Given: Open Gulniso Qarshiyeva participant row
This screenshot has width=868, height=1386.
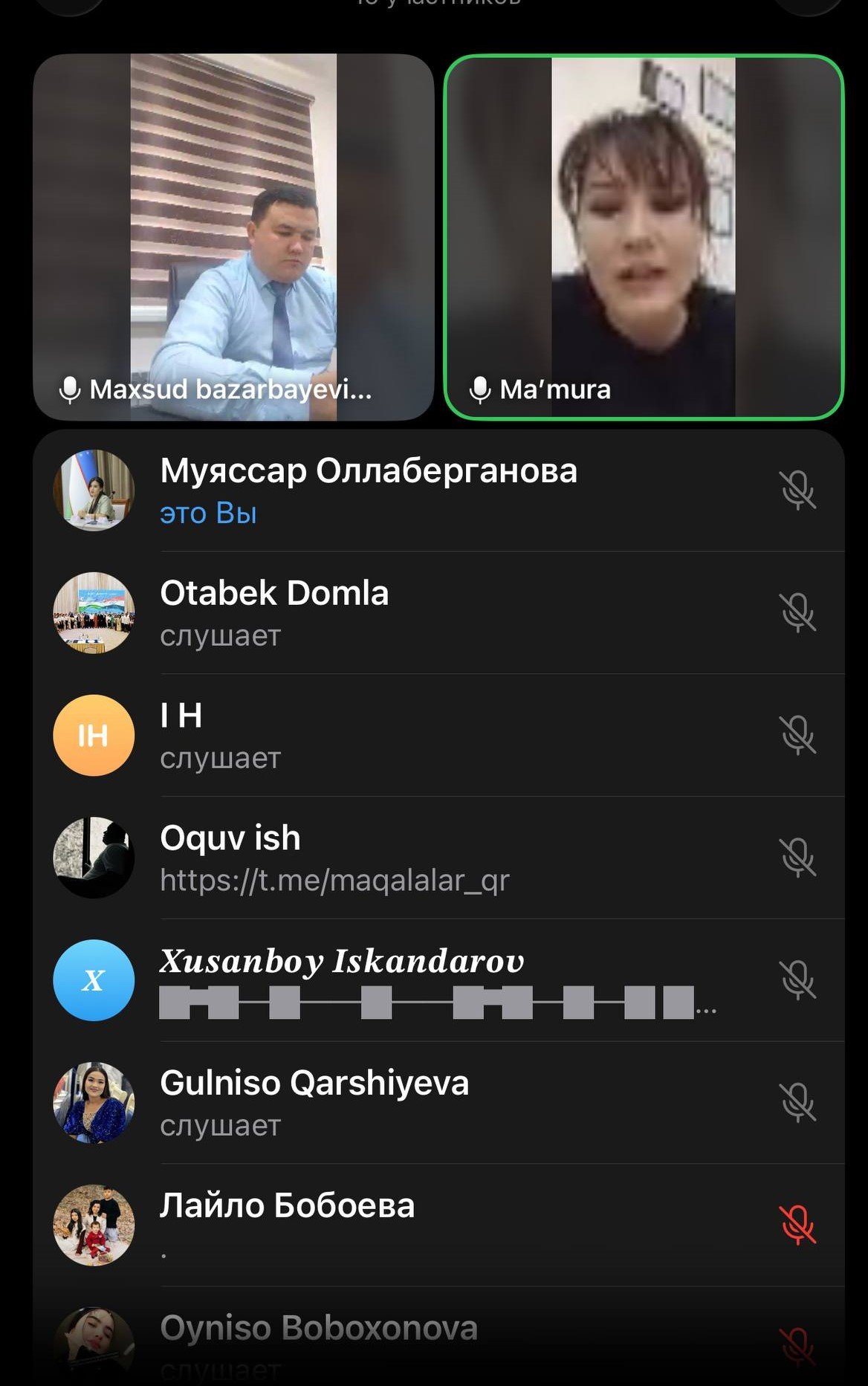Looking at the screenshot, I should point(438,1102).
